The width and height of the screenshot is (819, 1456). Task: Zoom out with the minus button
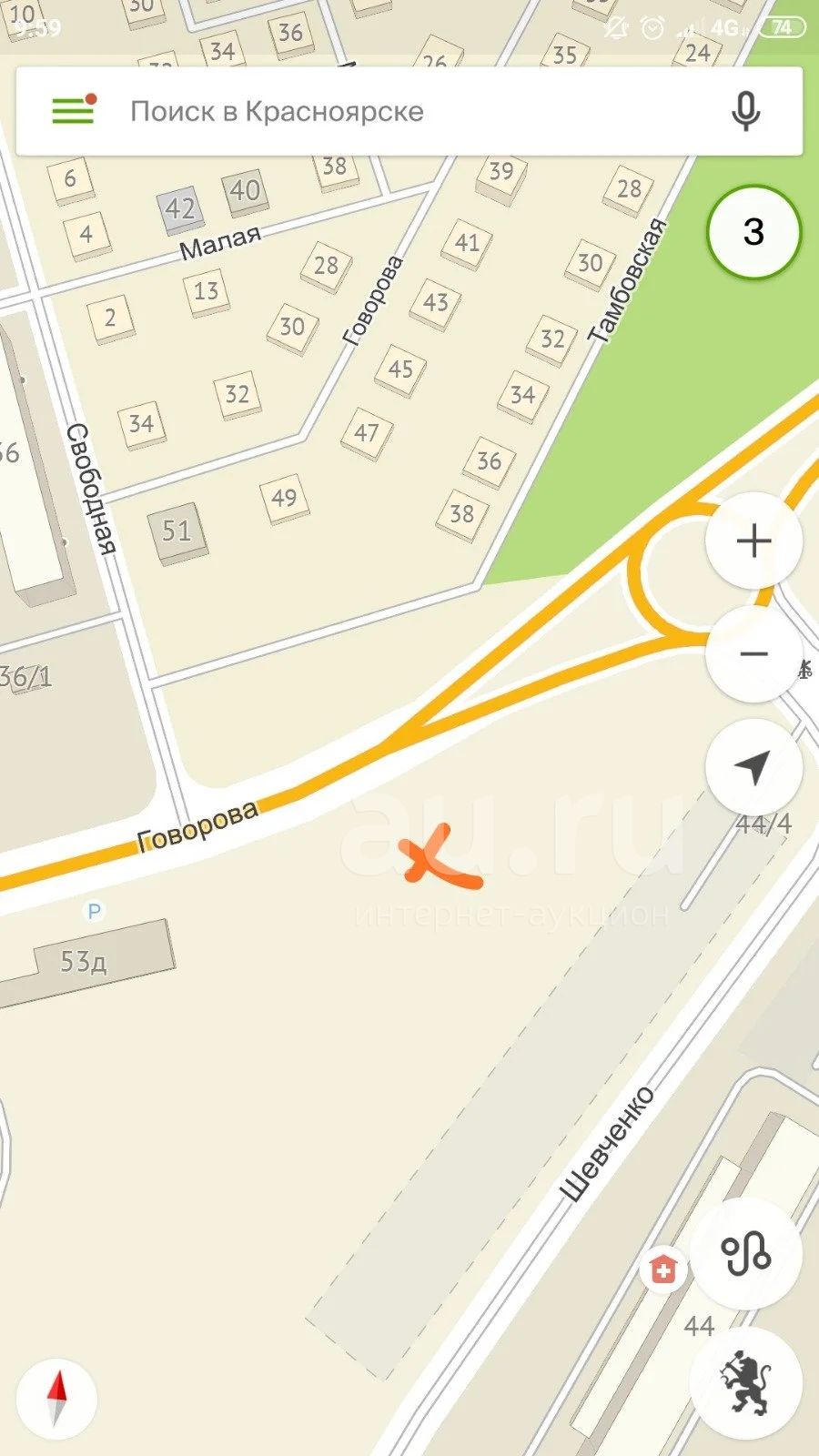click(753, 653)
